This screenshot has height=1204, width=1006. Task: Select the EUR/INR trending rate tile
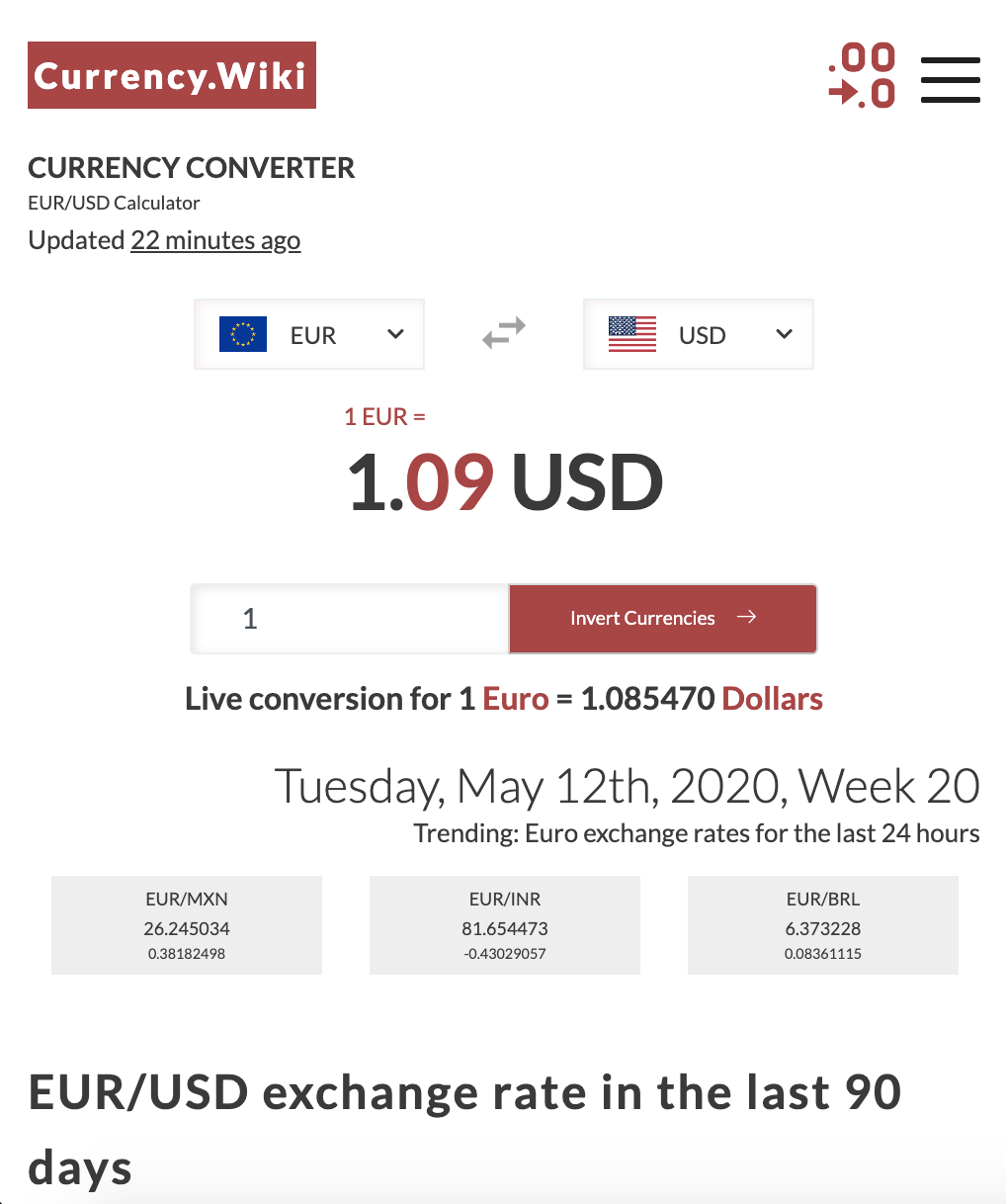click(x=504, y=924)
